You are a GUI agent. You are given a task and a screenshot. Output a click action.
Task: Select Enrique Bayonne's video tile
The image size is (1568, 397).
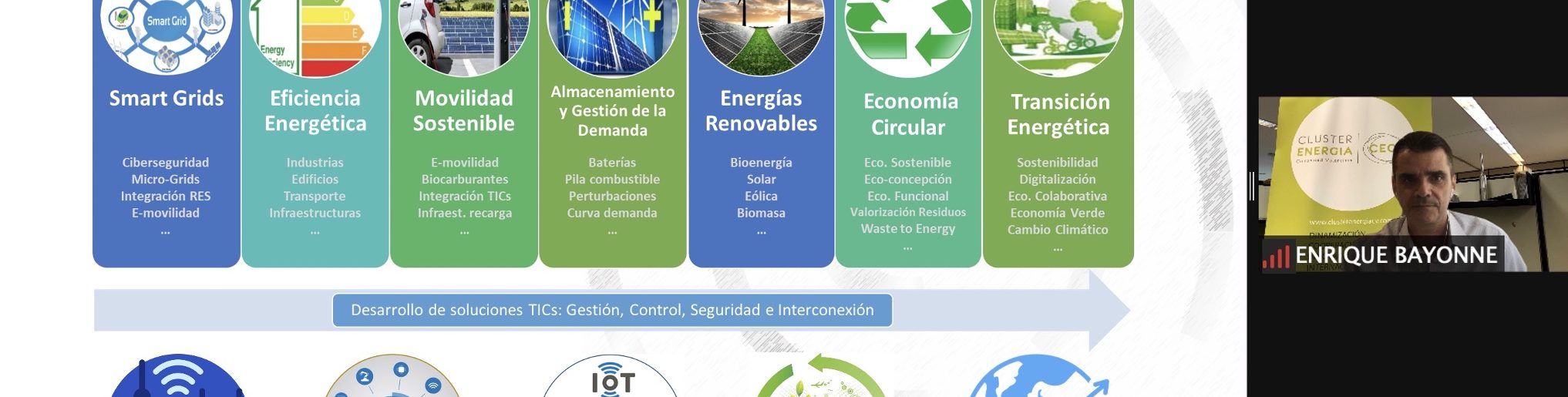tap(1412, 183)
